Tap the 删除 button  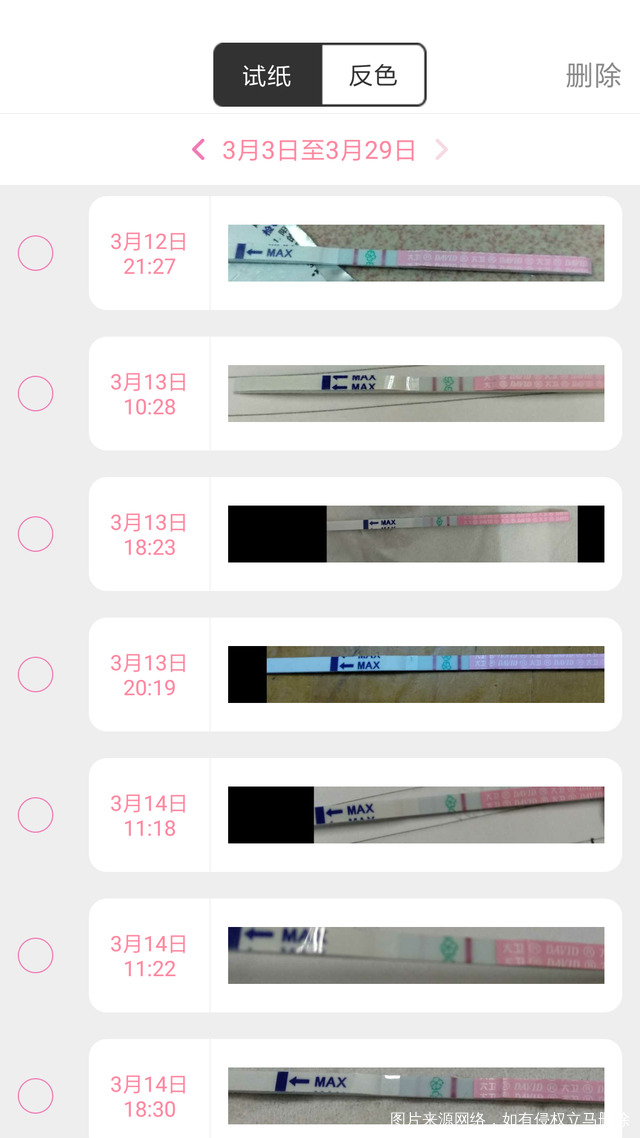tap(593, 75)
